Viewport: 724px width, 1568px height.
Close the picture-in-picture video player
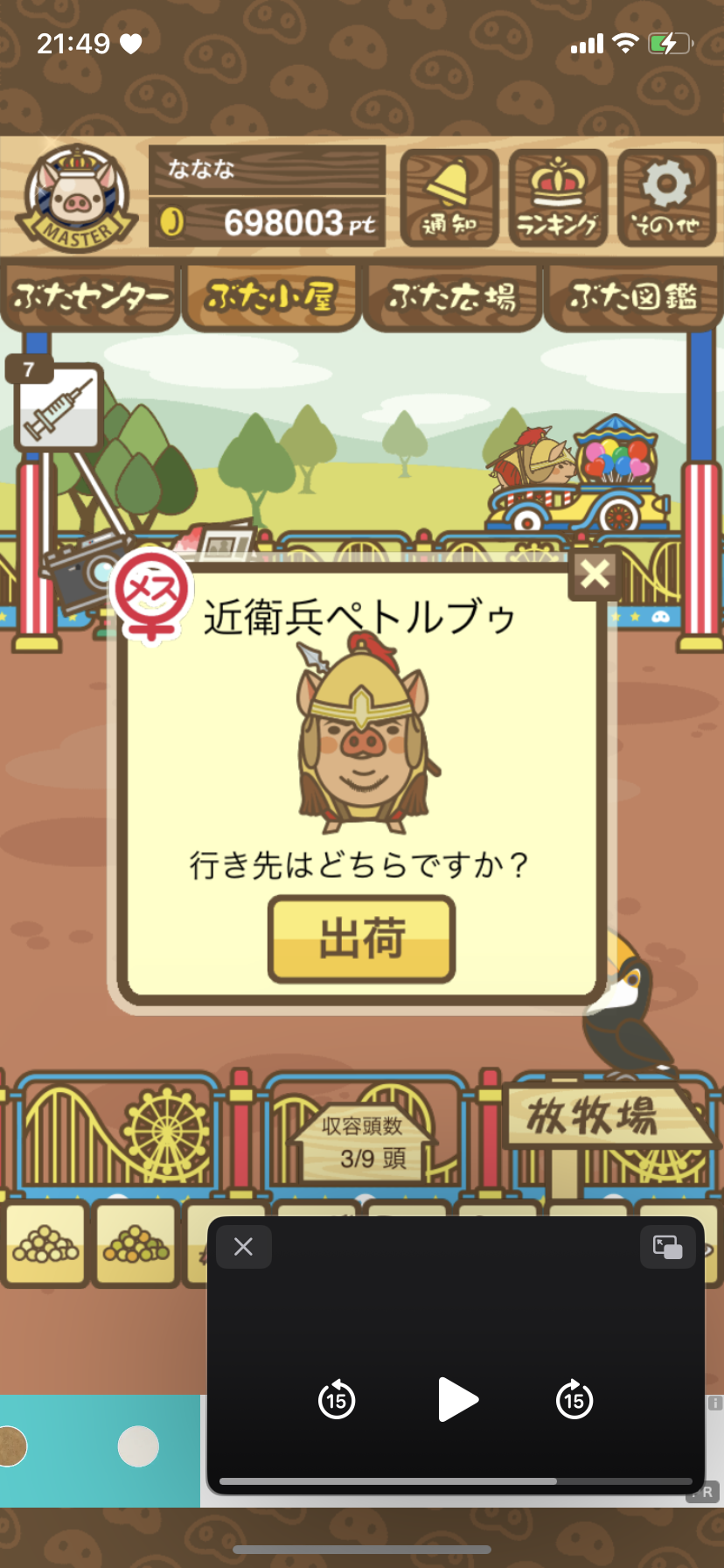coord(244,1247)
